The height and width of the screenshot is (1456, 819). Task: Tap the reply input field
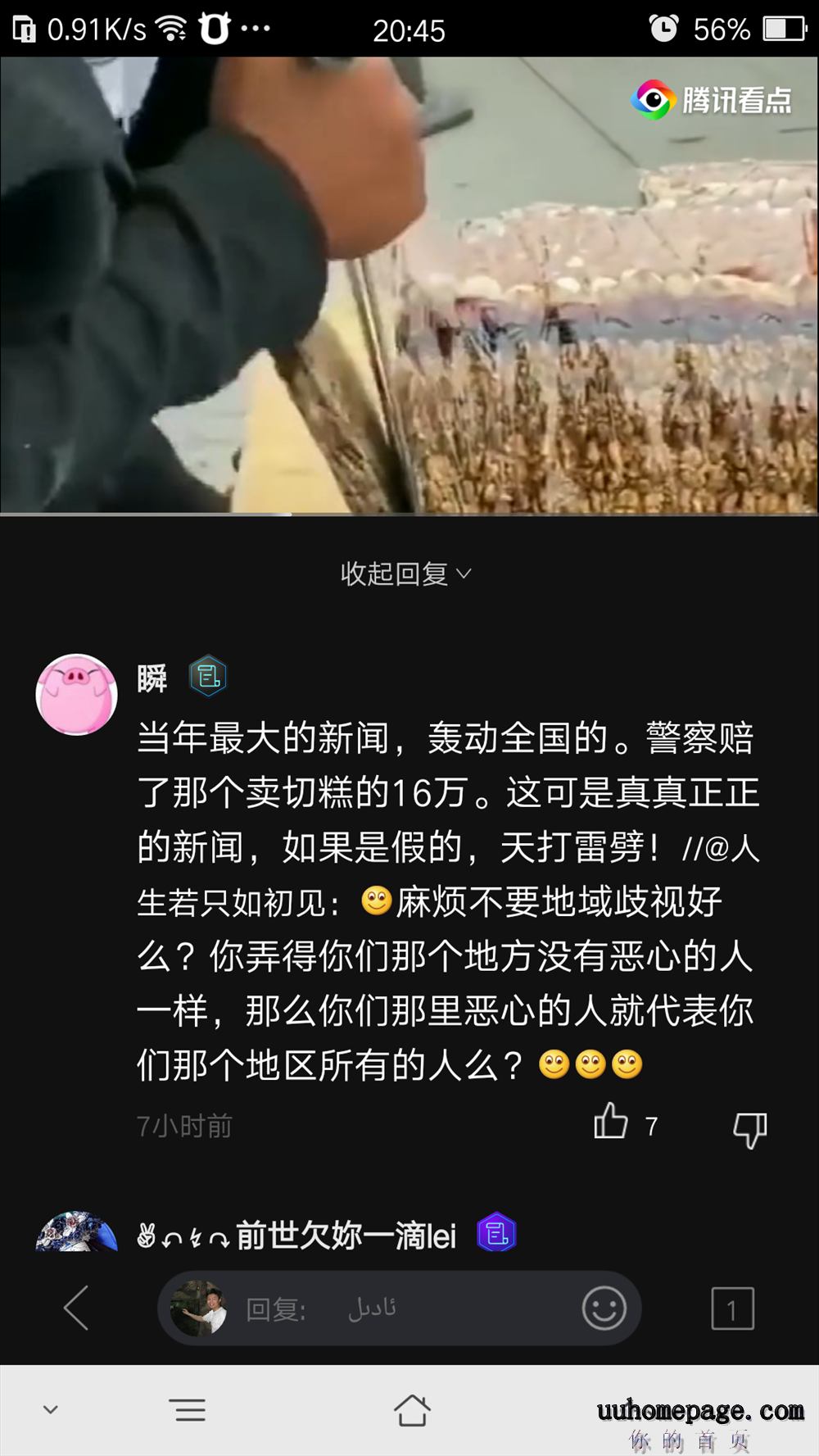point(401,1309)
